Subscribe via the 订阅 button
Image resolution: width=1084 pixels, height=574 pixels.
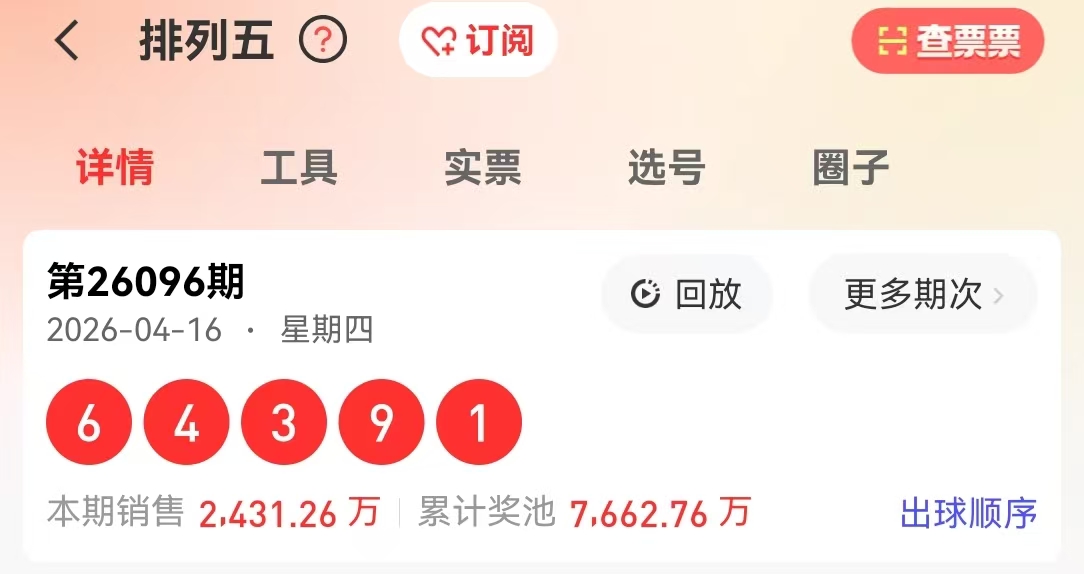(478, 42)
